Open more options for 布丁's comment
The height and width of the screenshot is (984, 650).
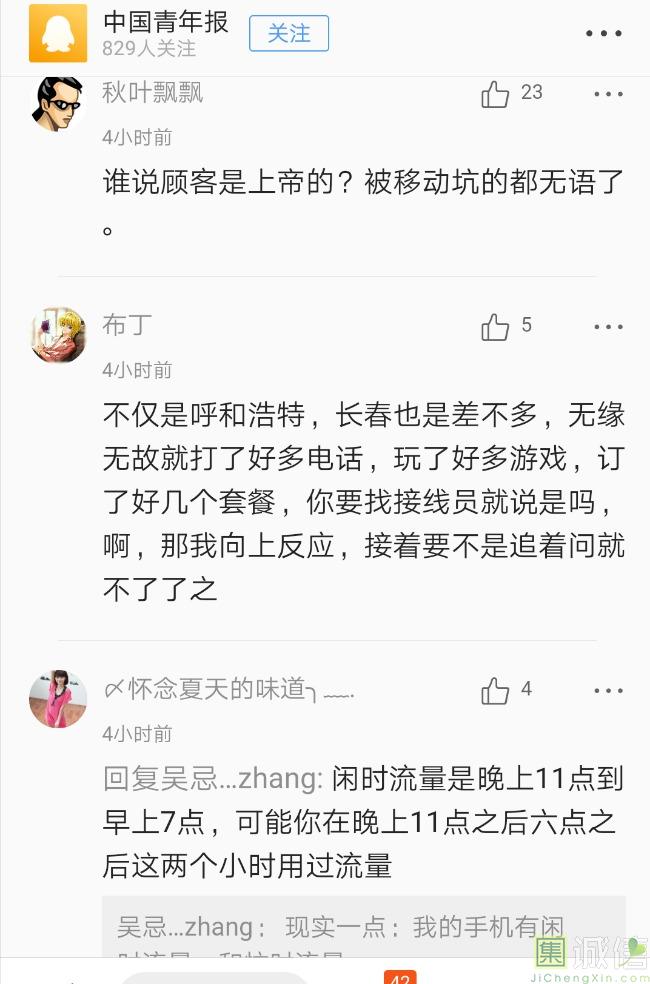pos(608,327)
